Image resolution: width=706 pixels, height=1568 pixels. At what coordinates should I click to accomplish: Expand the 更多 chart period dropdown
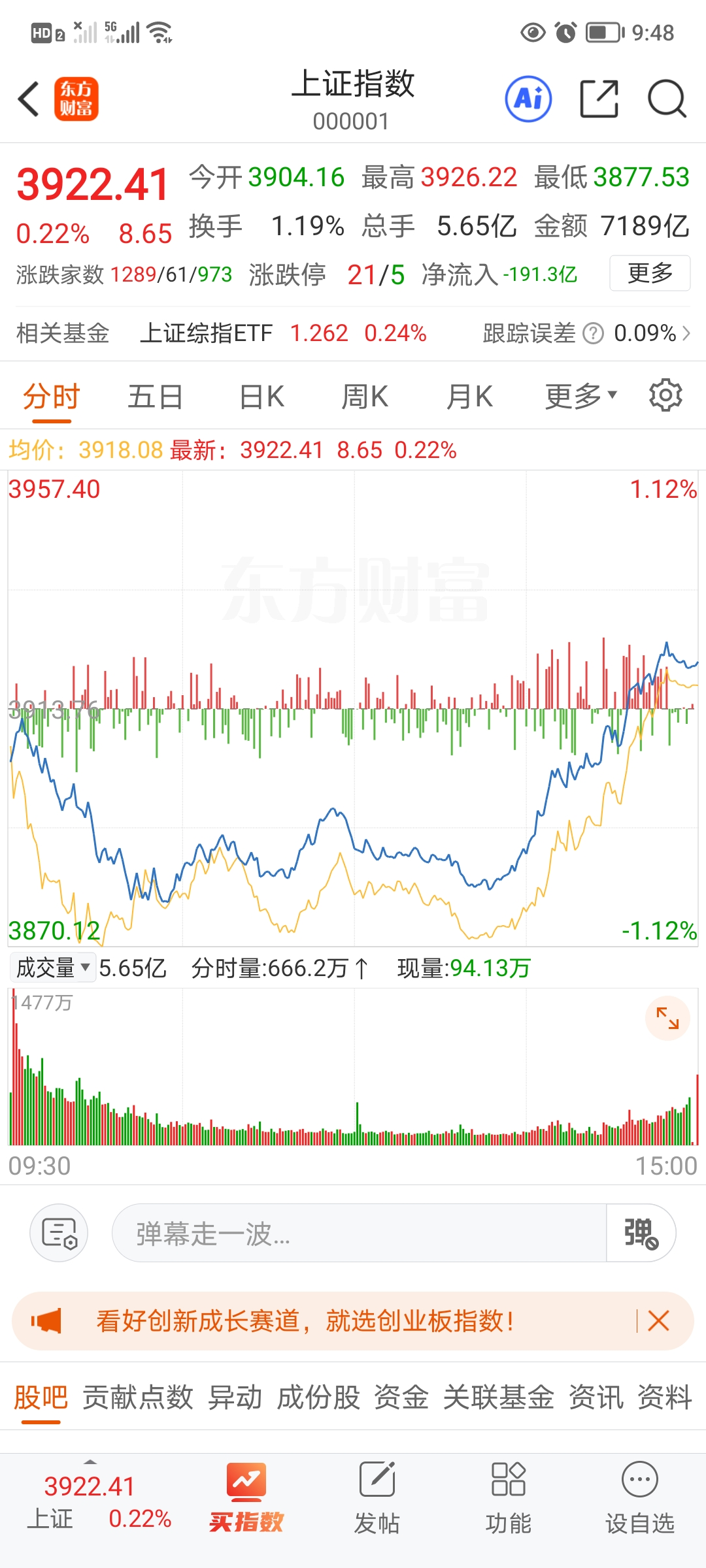point(580,397)
